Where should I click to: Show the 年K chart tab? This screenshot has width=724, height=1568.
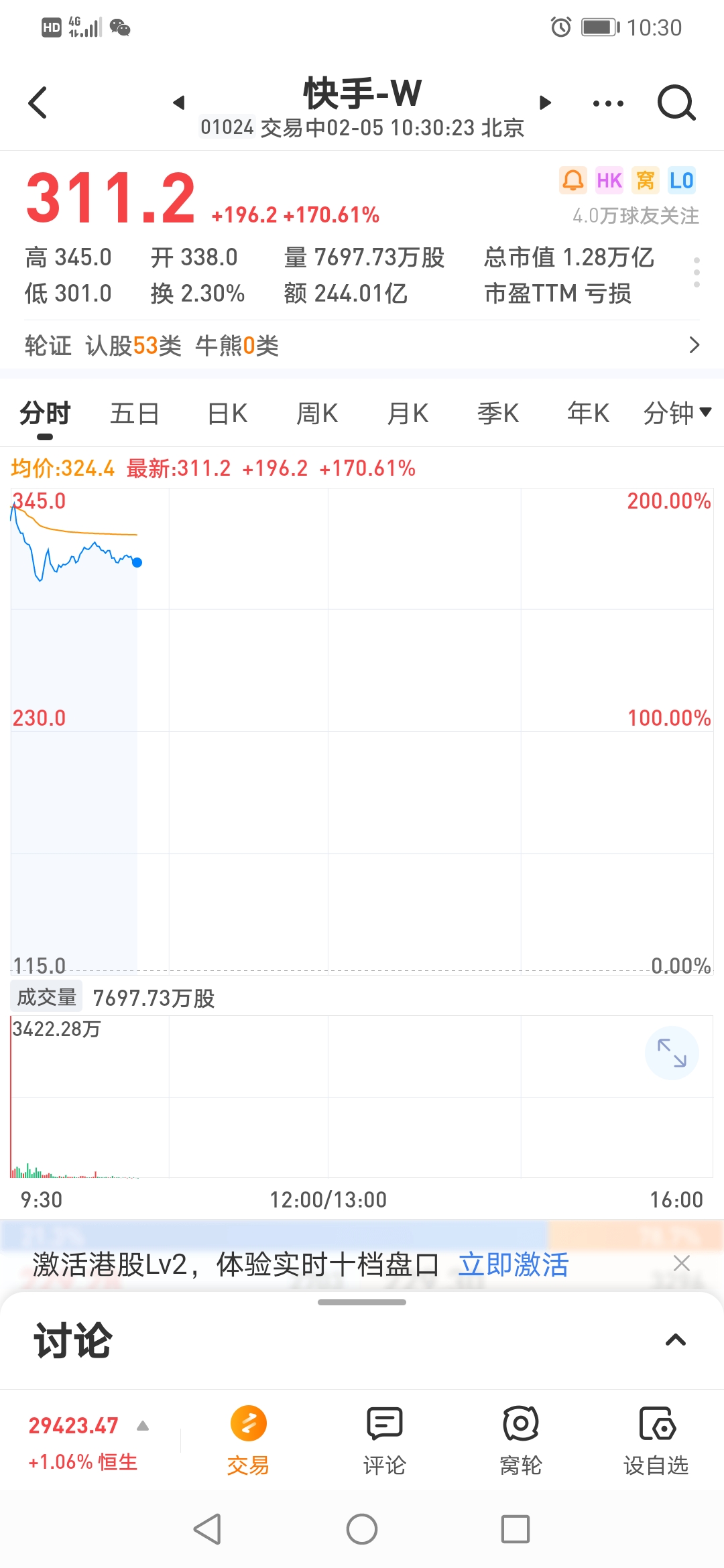[x=588, y=413]
